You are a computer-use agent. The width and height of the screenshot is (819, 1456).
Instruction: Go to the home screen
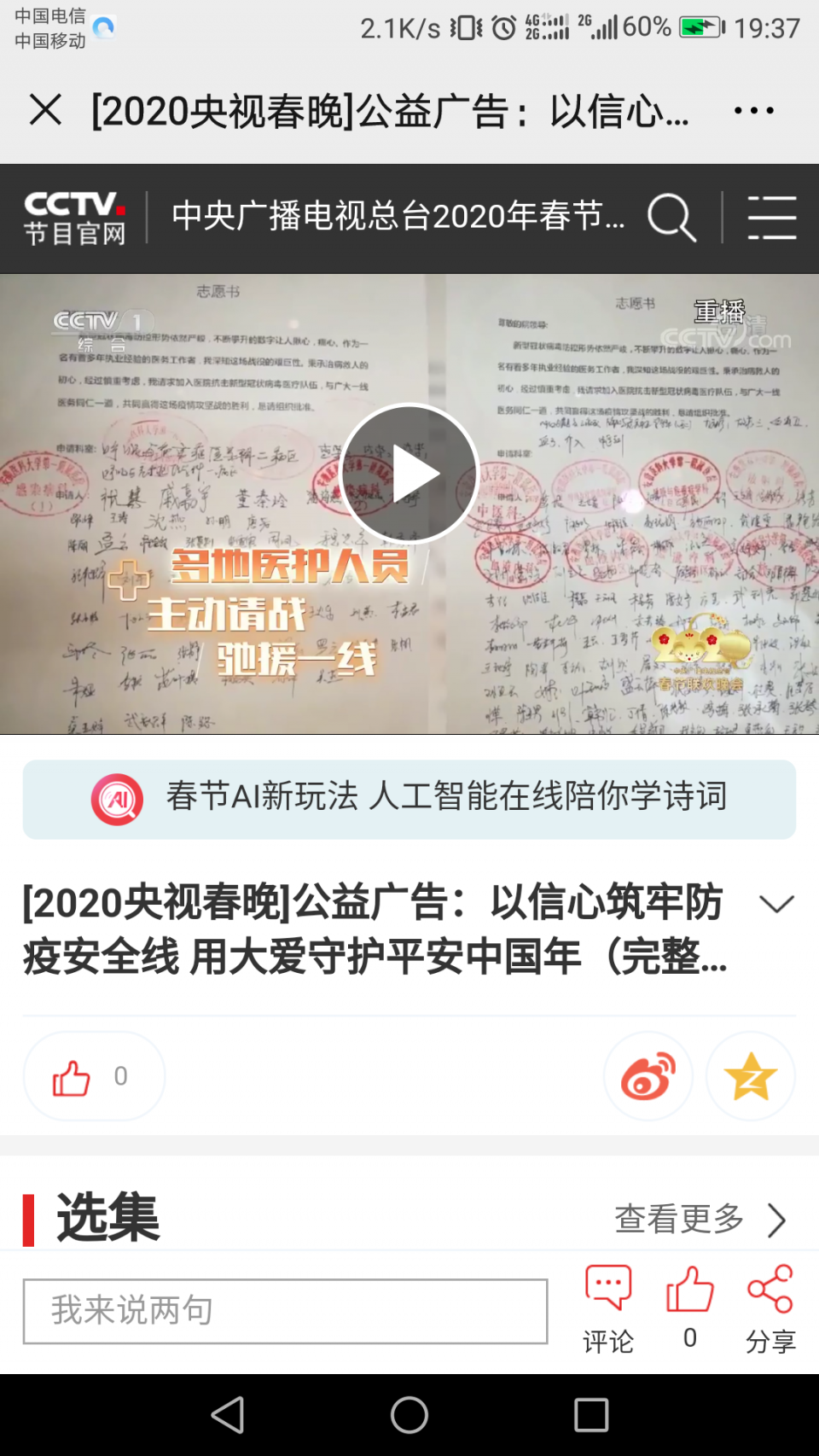point(409,1415)
